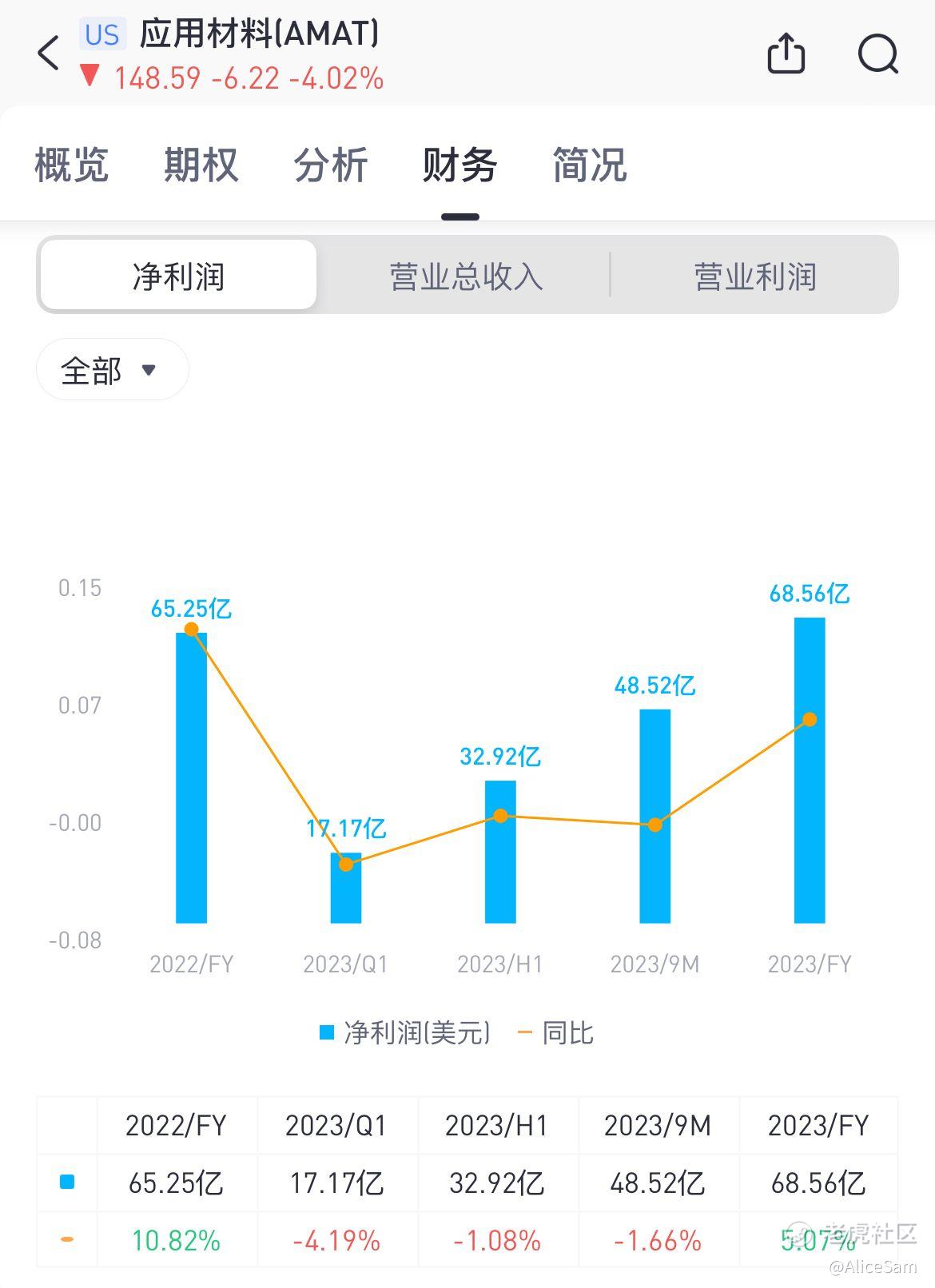Expand the 全部 filter's arrow
Image resolution: width=935 pixels, height=1288 pixels.
click(149, 371)
